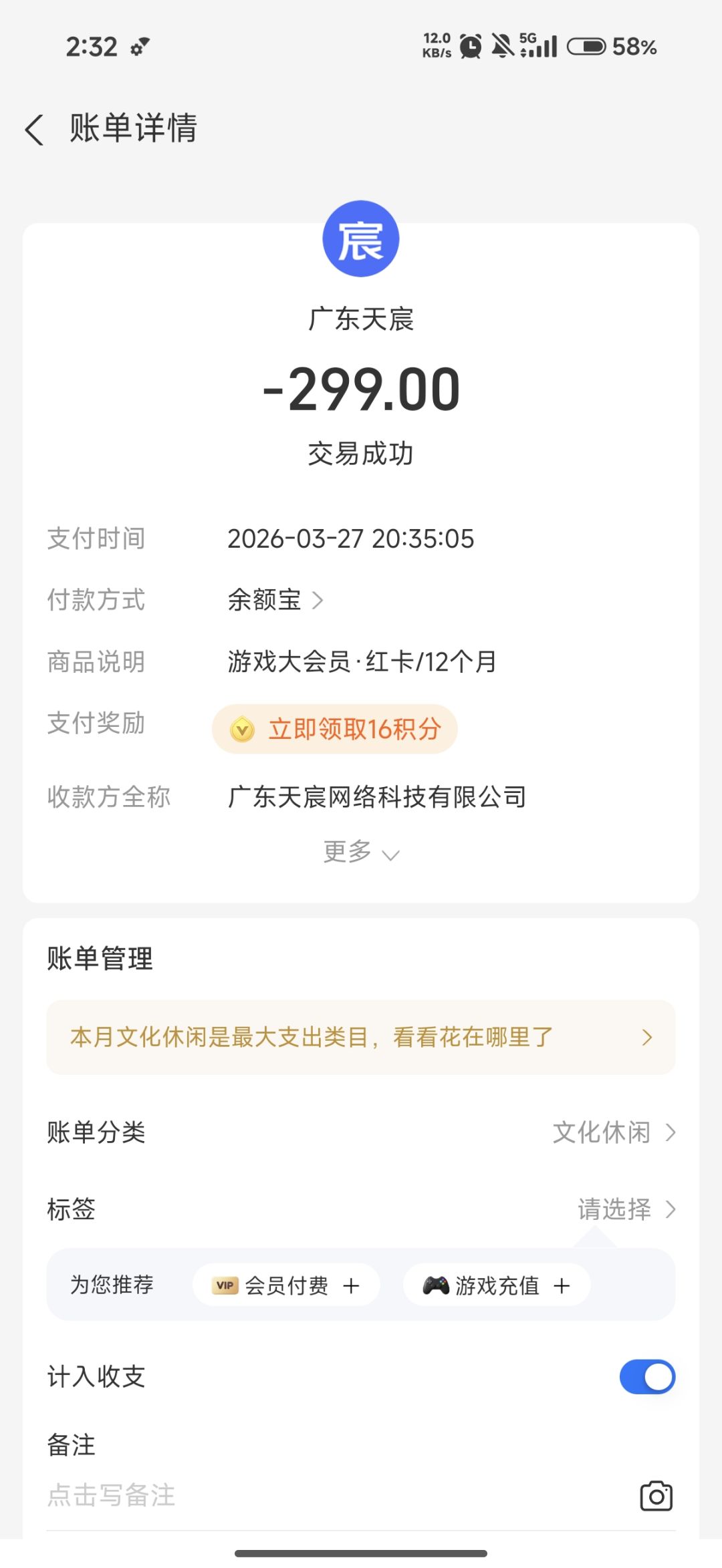Open the 本月文化休闲 spending insight banner
Image resolution: width=722 pixels, height=1568 pixels.
(361, 1038)
